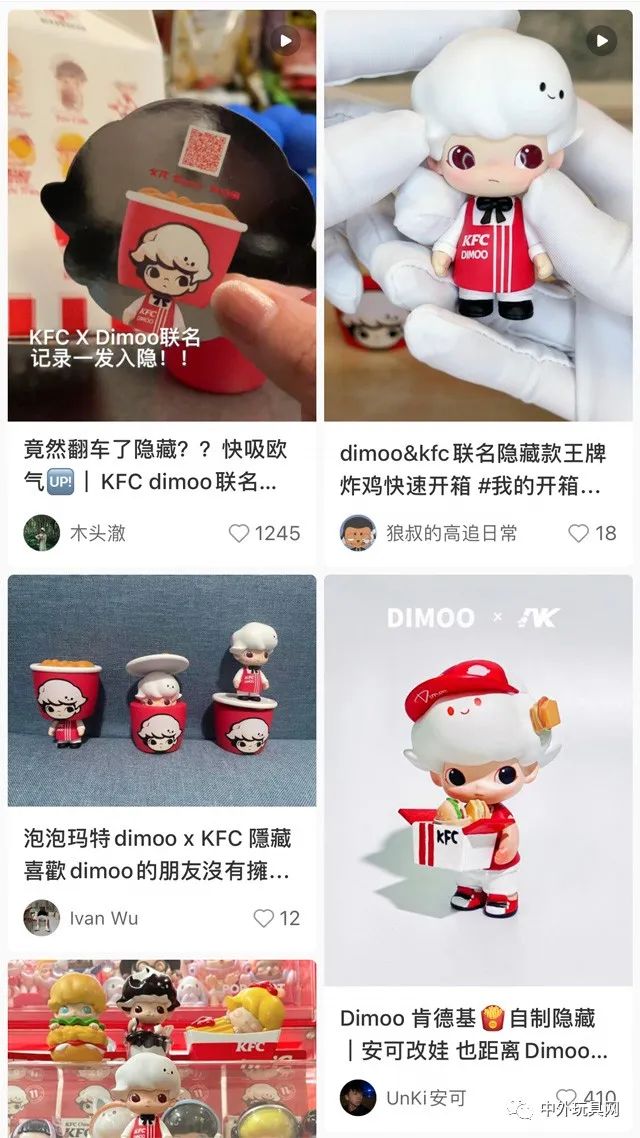Open Ivan Wu's profile avatar
Viewport: 640px width, 1138px height.
(42, 918)
